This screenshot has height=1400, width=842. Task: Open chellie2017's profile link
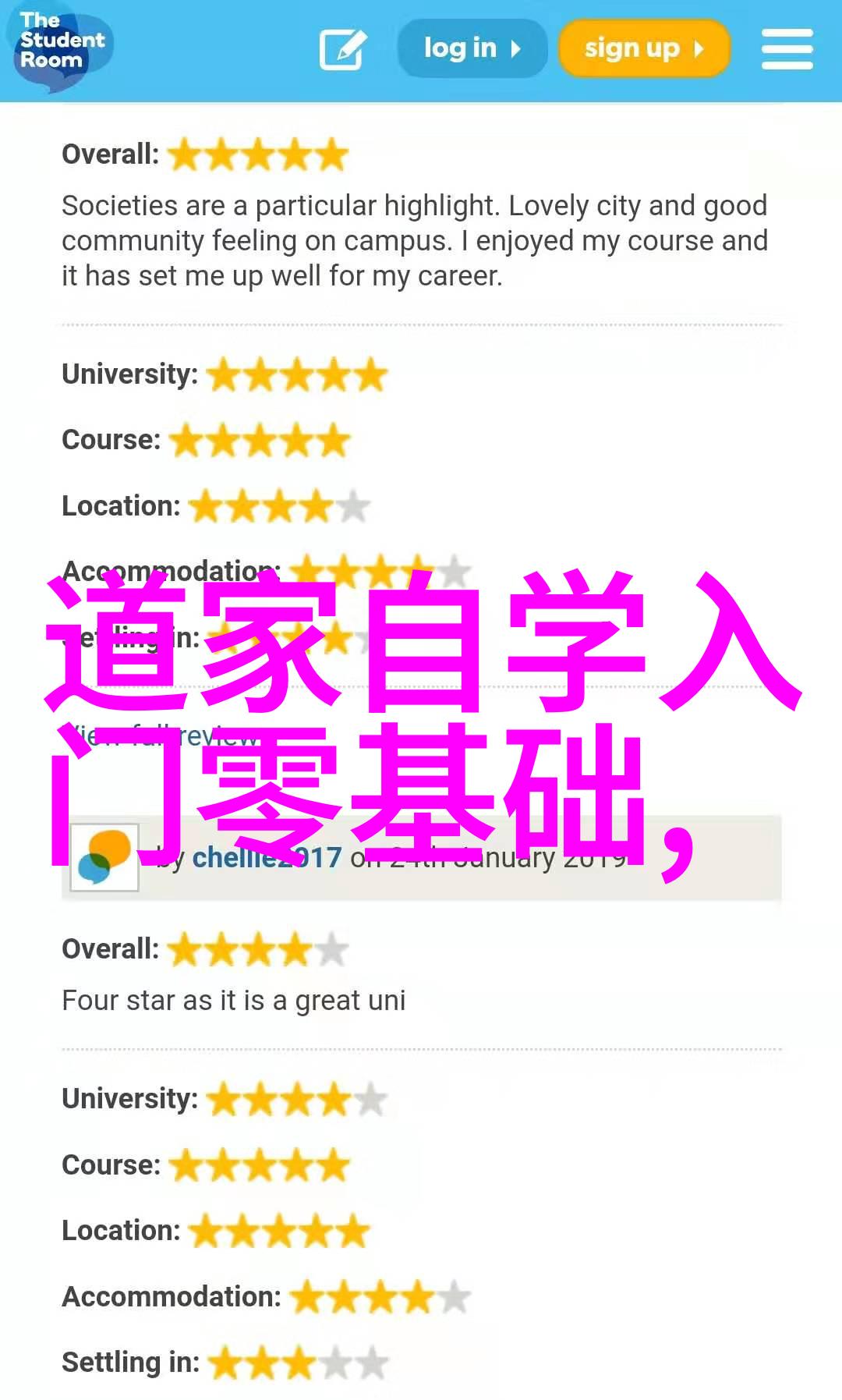tap(267, 858)
